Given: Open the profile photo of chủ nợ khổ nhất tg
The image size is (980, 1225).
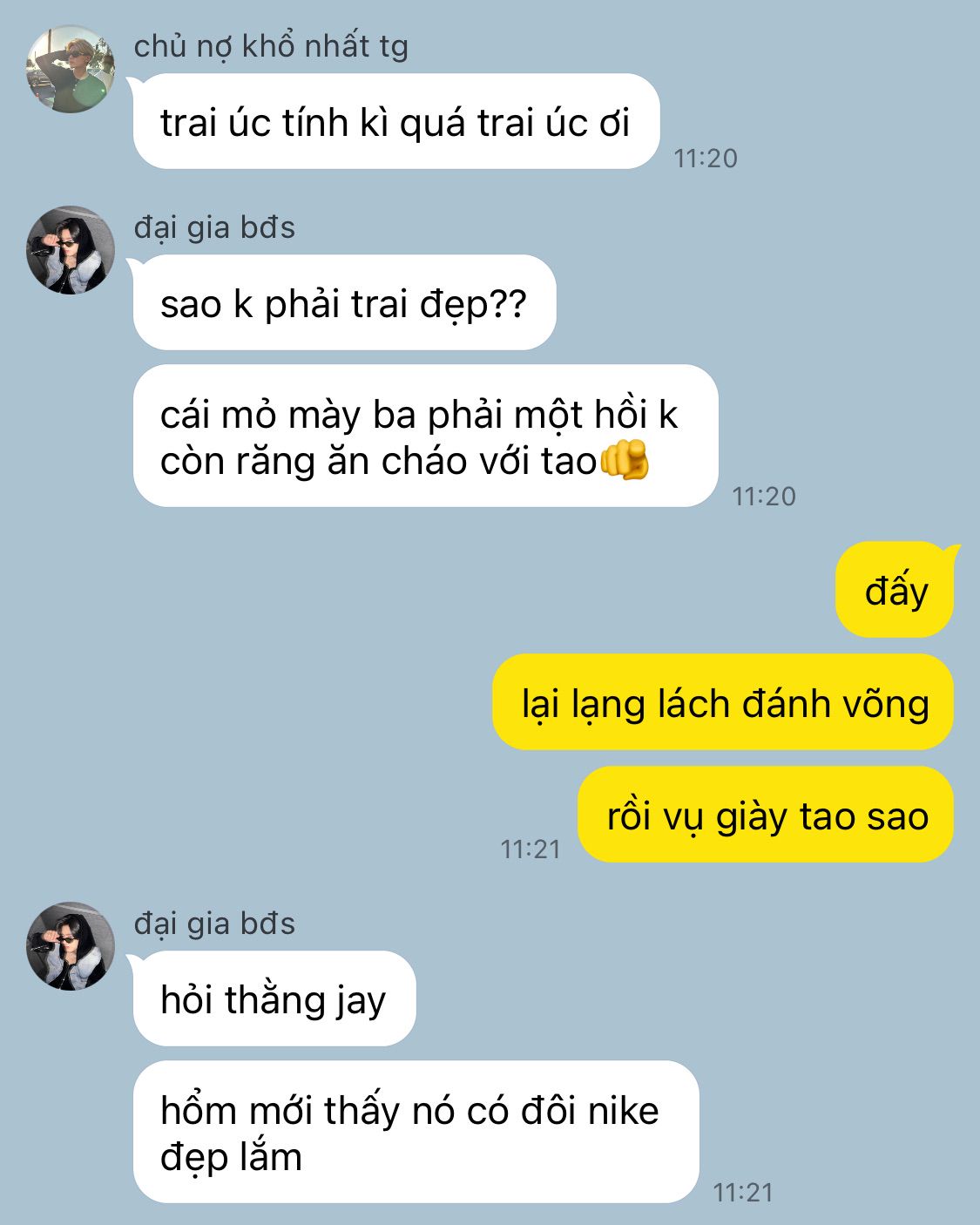Looking at the screenshot, I should click(71, 69).
